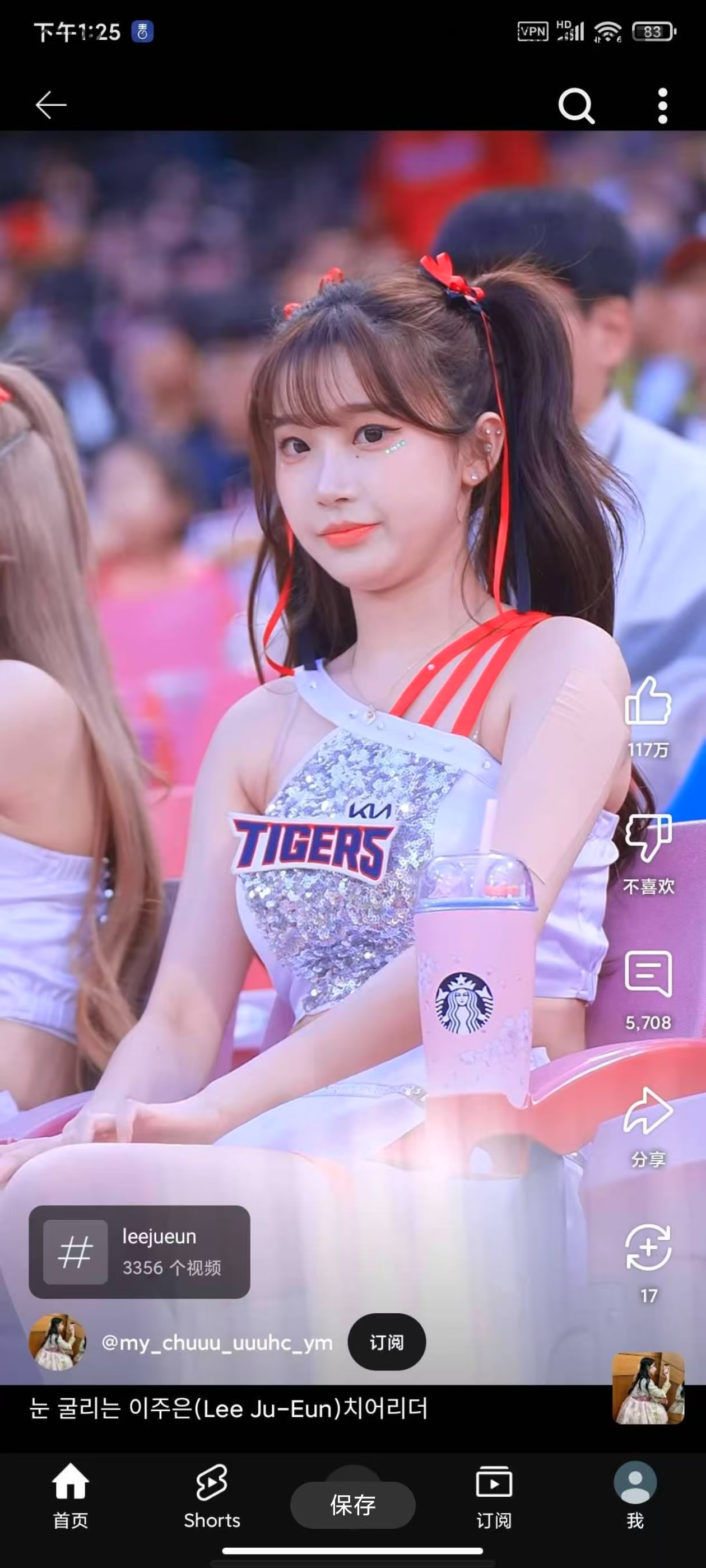
Task: Open the comments with 5,708 replies
Action: point(648,975)
